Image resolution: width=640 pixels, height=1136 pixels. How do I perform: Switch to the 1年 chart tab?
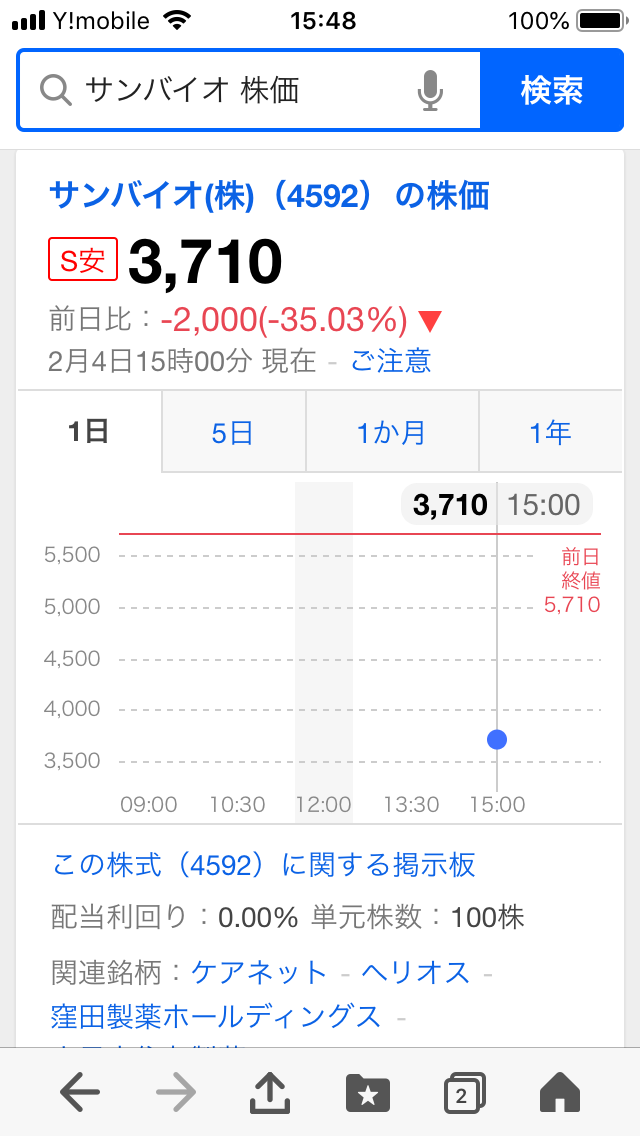click(x=550, y=432)
